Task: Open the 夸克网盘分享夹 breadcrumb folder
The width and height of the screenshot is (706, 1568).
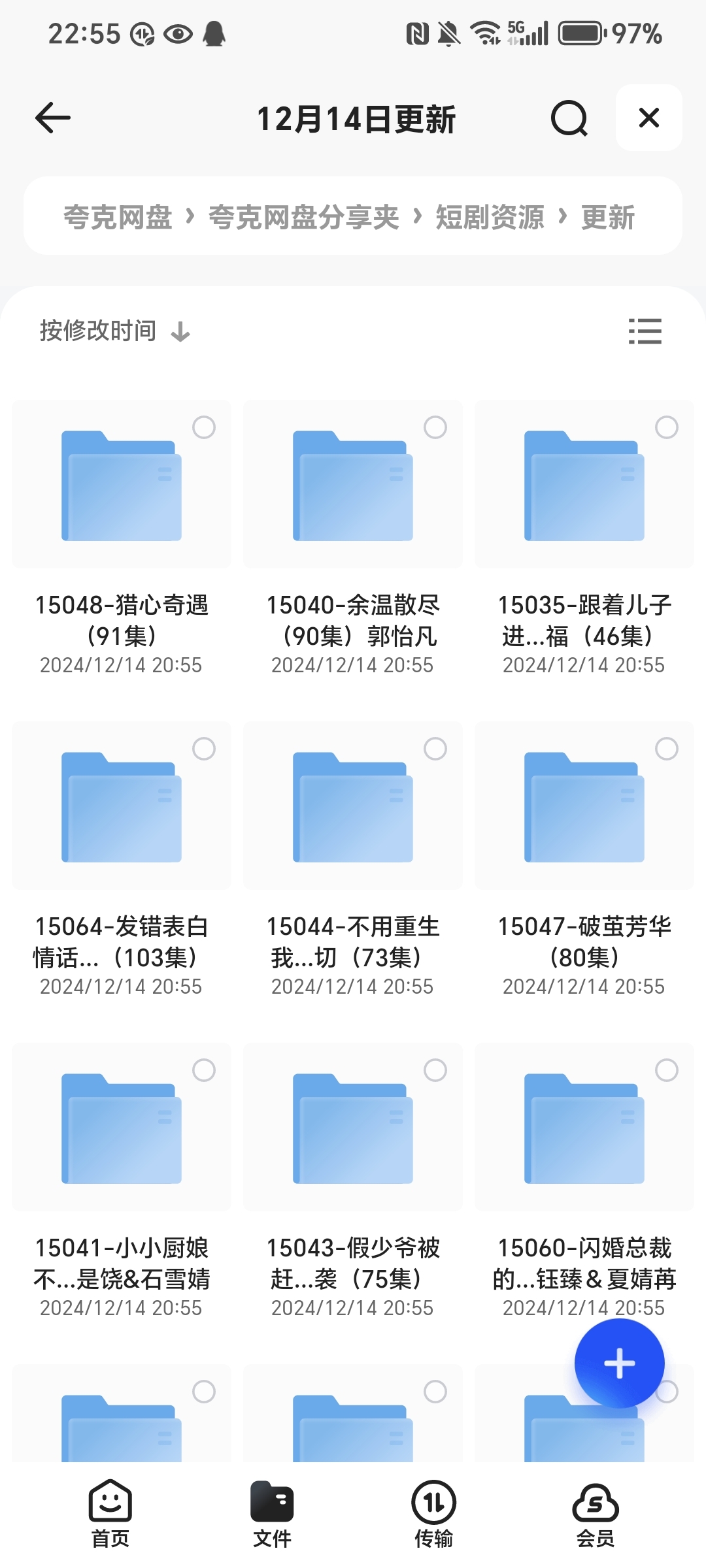Action: pos(303,217)
